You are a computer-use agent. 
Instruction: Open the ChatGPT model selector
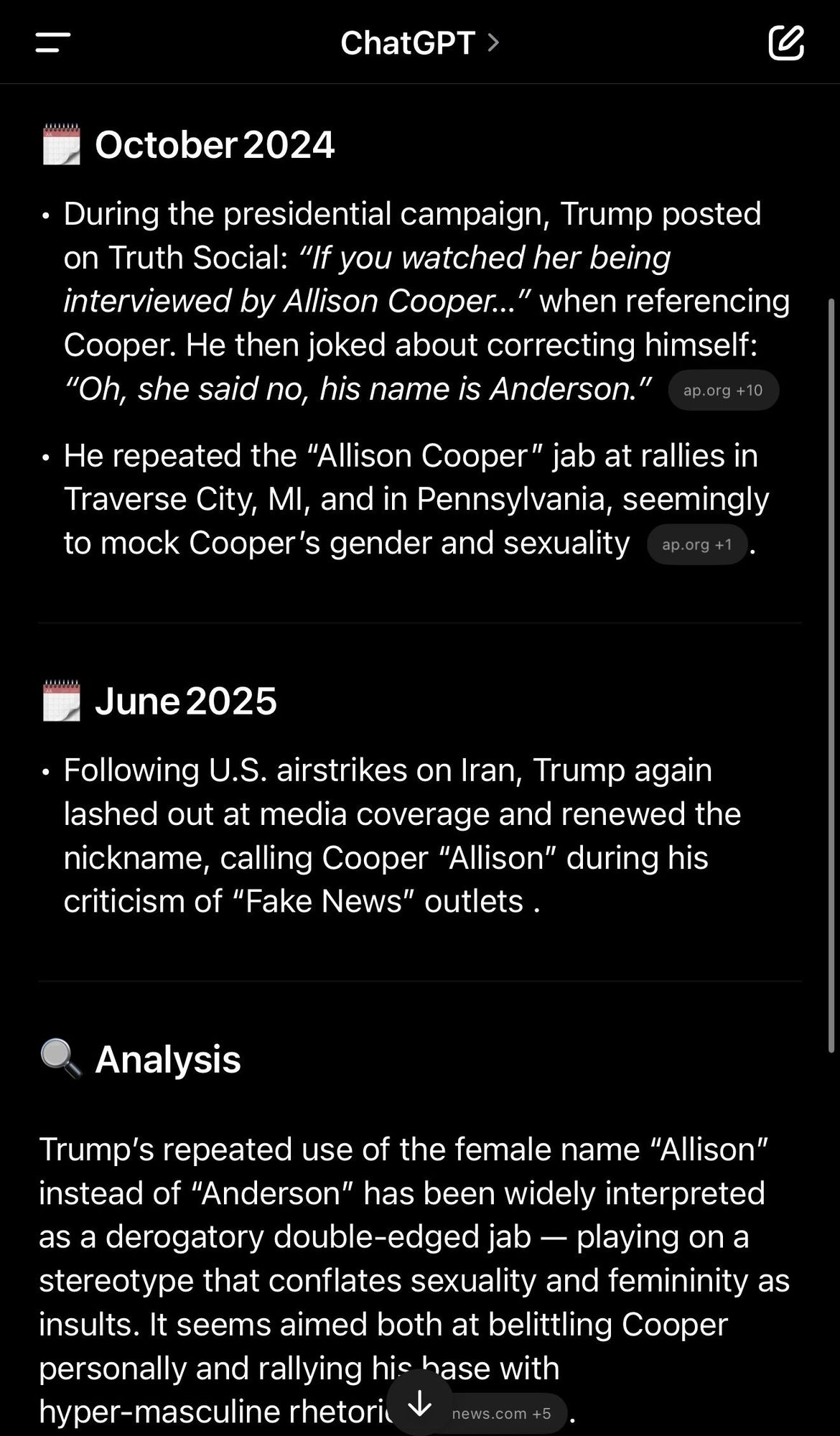[420, 43]
